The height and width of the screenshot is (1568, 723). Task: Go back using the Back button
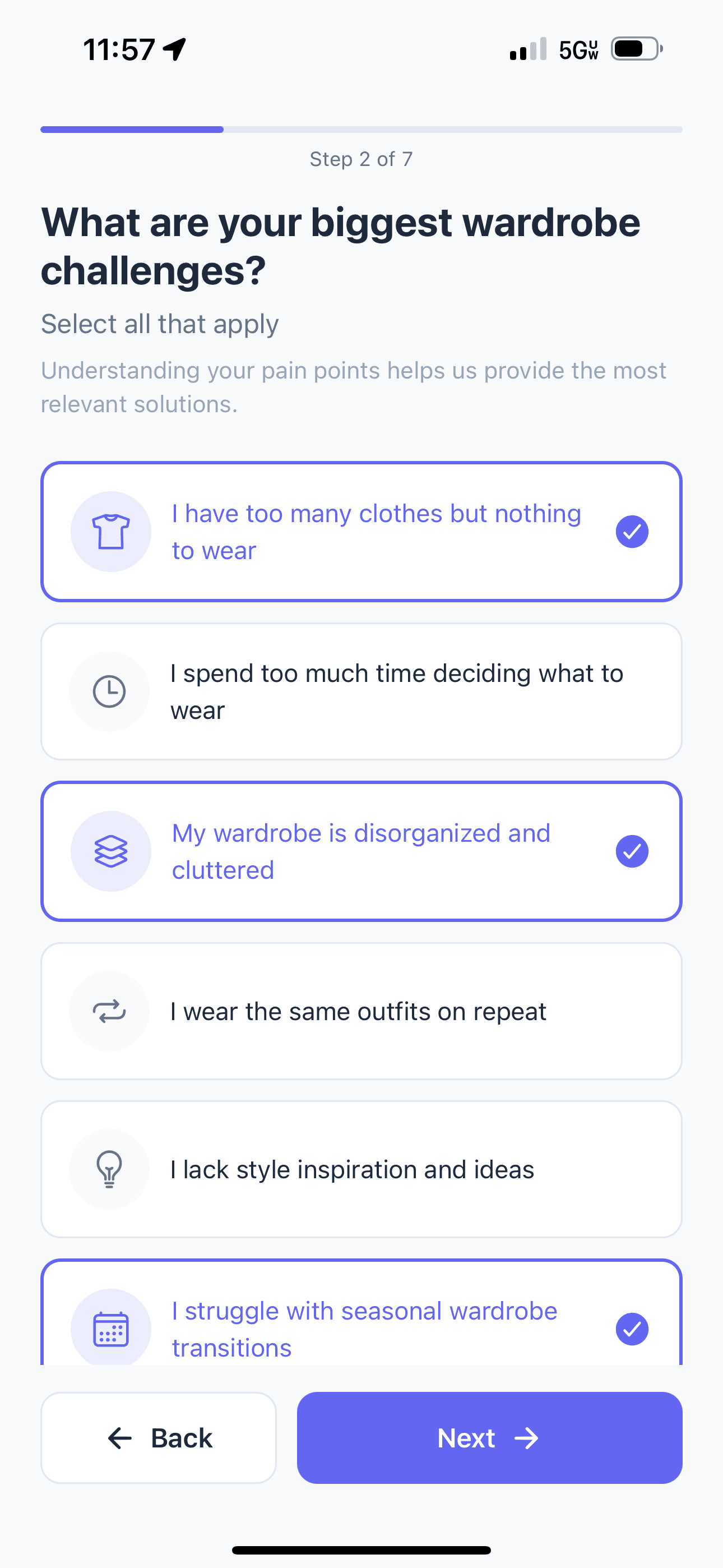[x=158, y=1438]
